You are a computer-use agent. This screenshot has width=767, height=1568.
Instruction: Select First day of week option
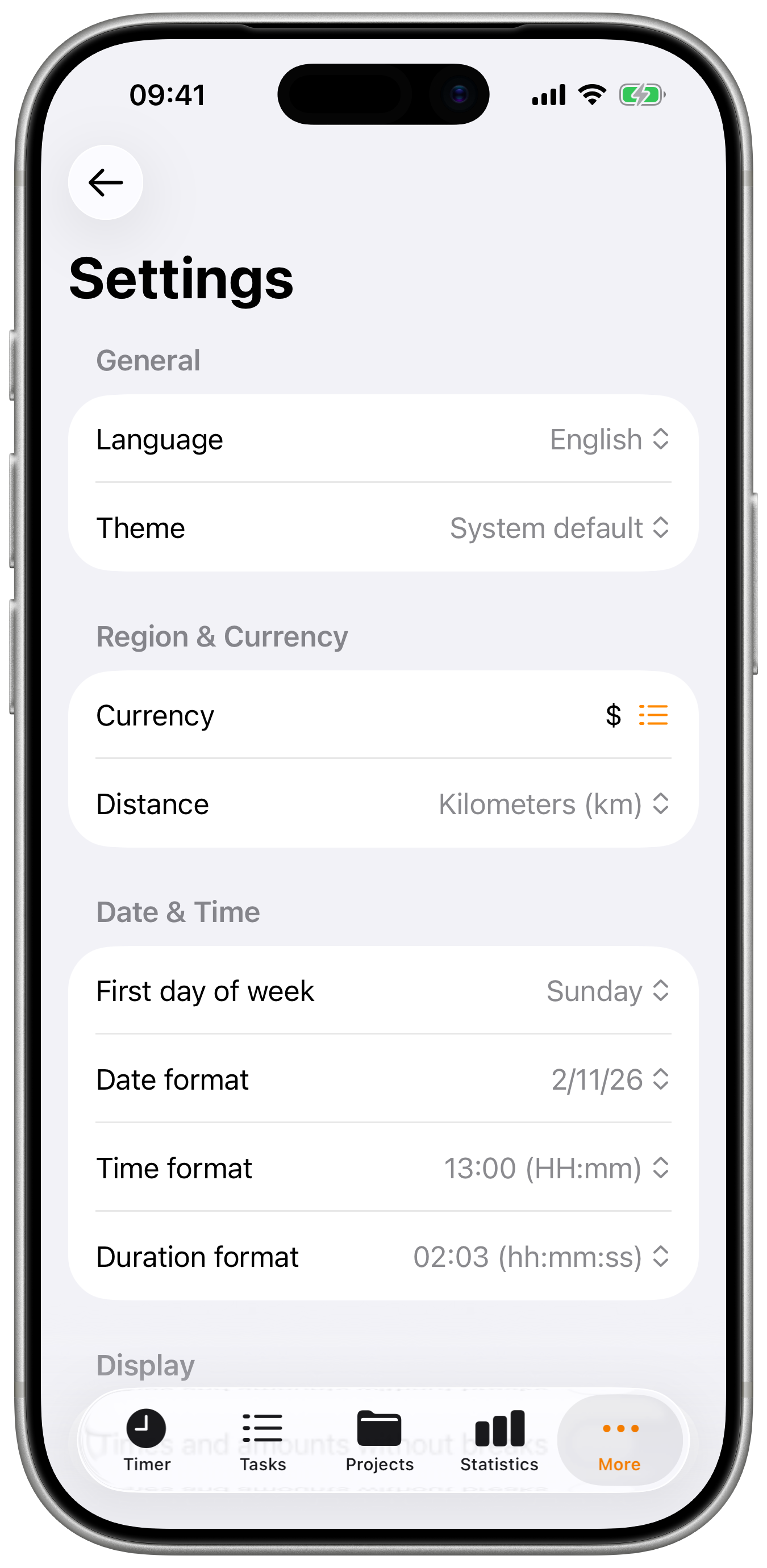point(607,991)
